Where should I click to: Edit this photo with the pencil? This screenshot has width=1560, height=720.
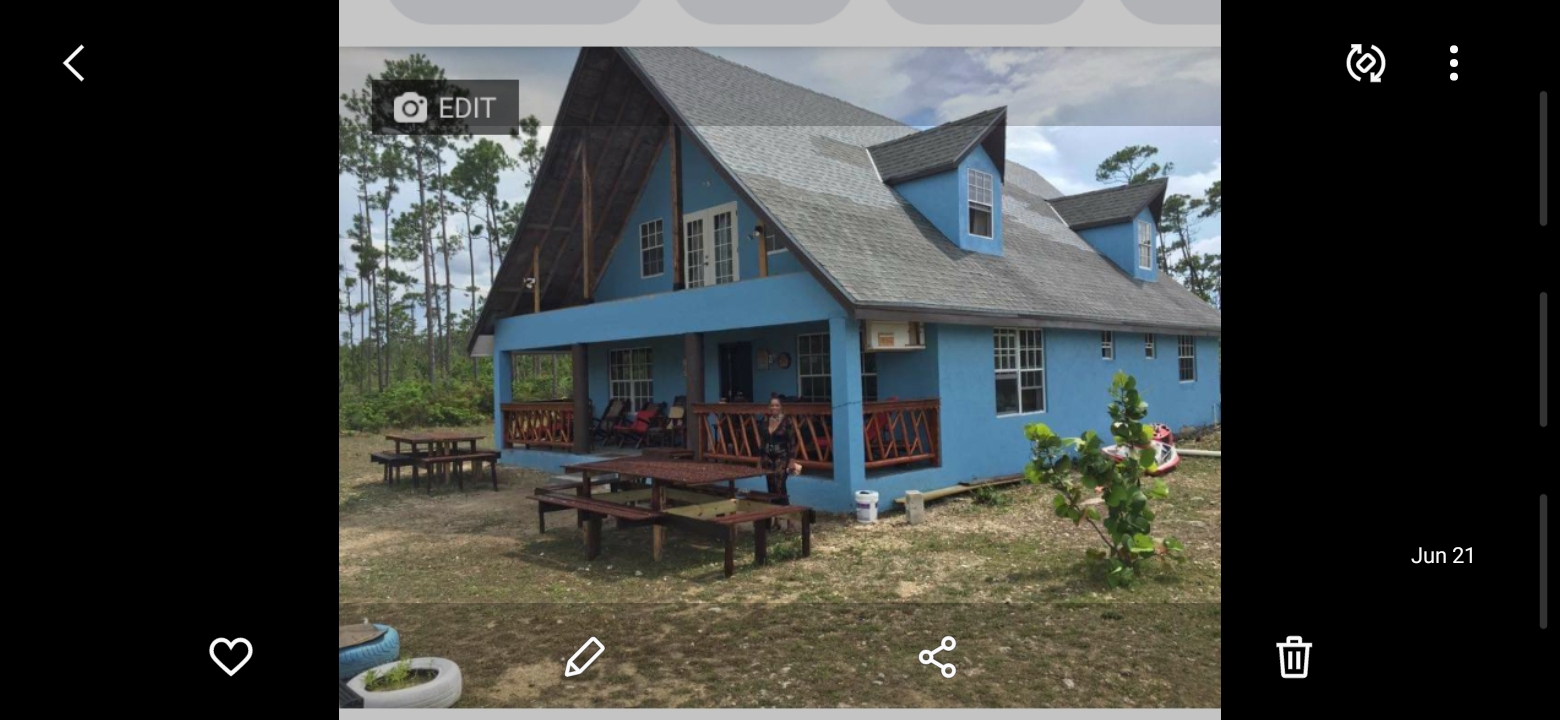pyautogui.click(x=584, y=657)
